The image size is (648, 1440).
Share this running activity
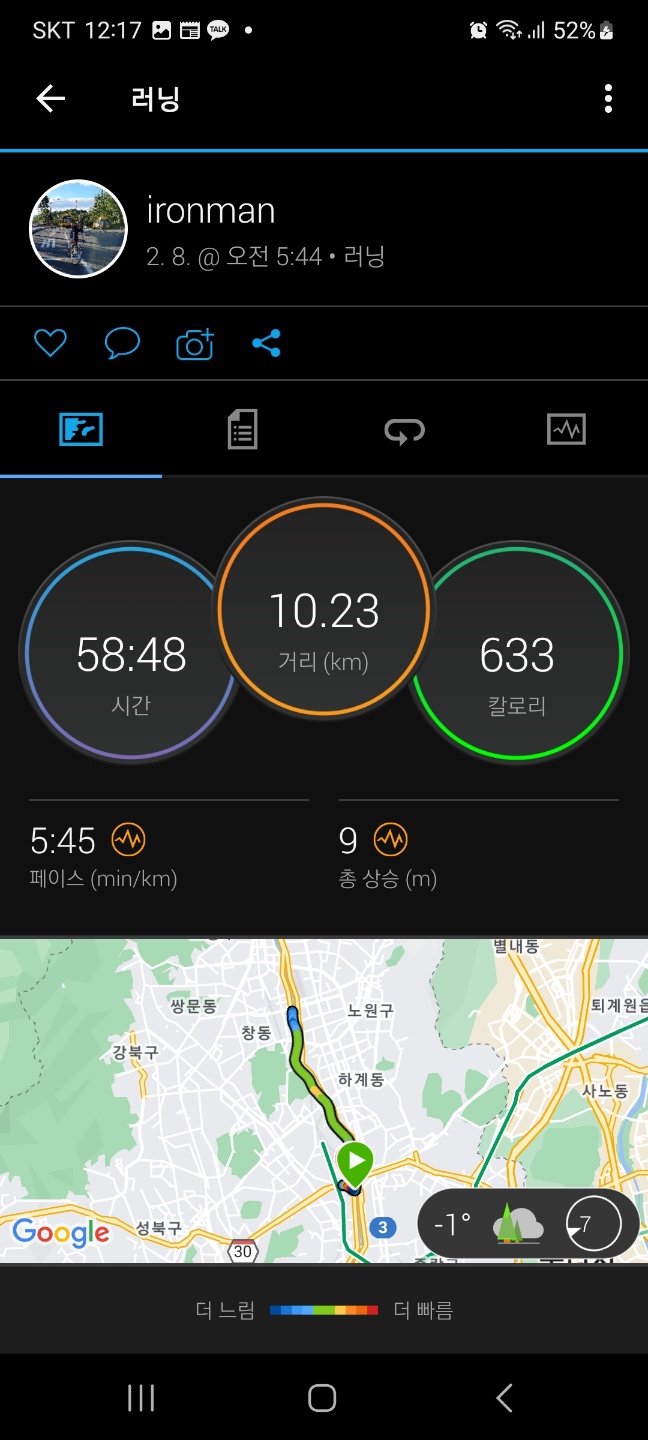266,344
